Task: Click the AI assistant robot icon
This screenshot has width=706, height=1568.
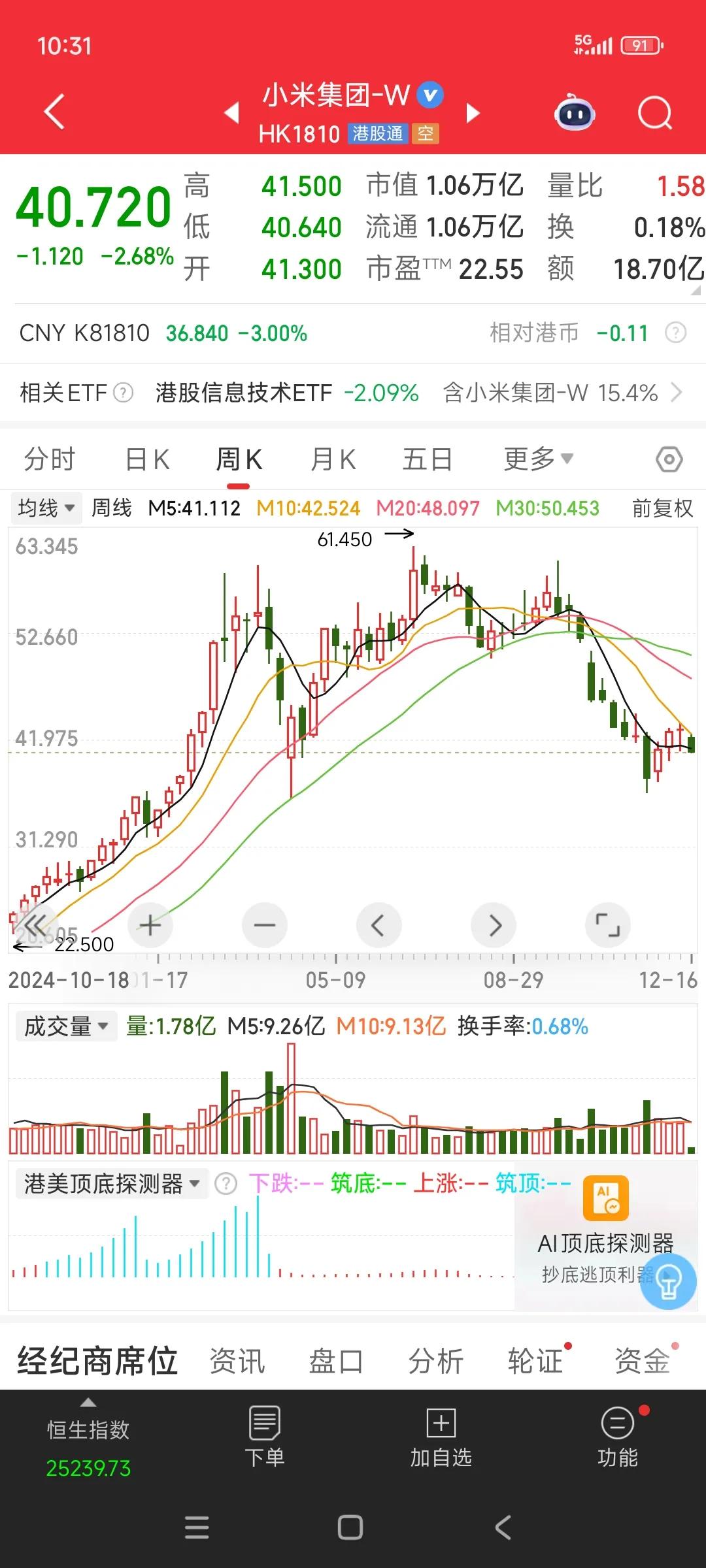Action: pyautogui.click(x=574, y=112)
